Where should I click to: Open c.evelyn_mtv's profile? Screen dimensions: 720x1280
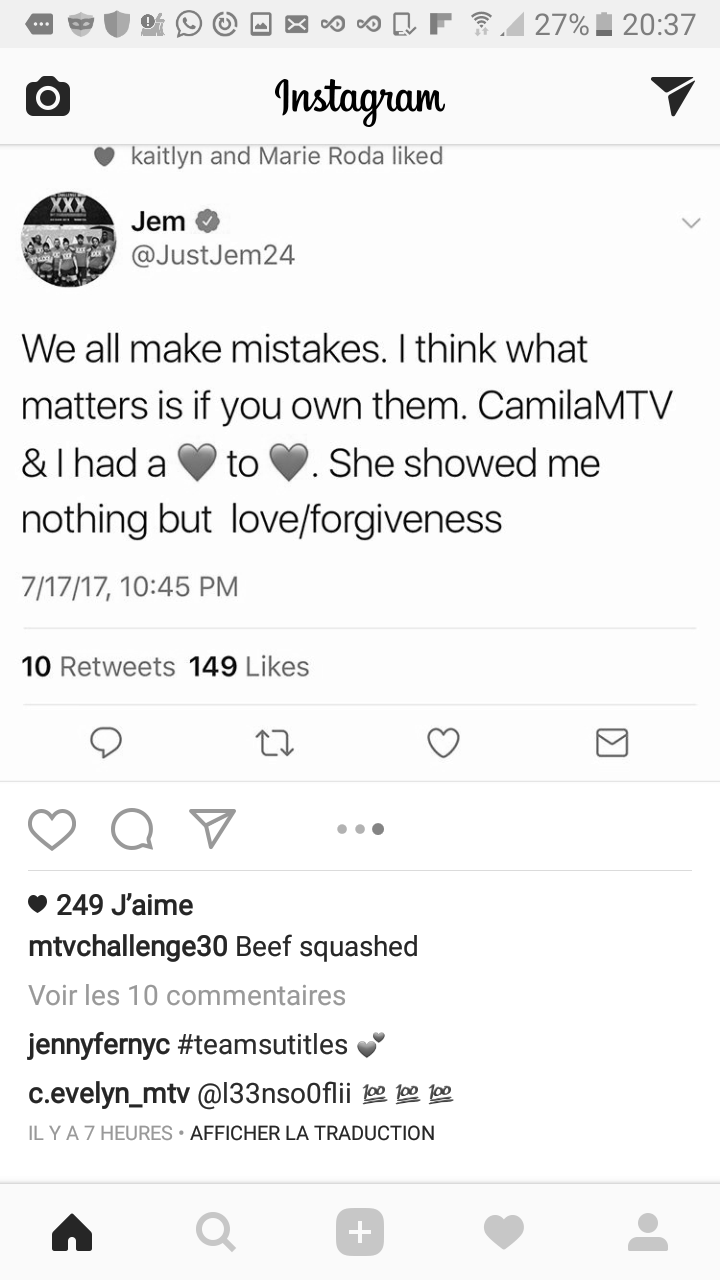coord(109,1094)
